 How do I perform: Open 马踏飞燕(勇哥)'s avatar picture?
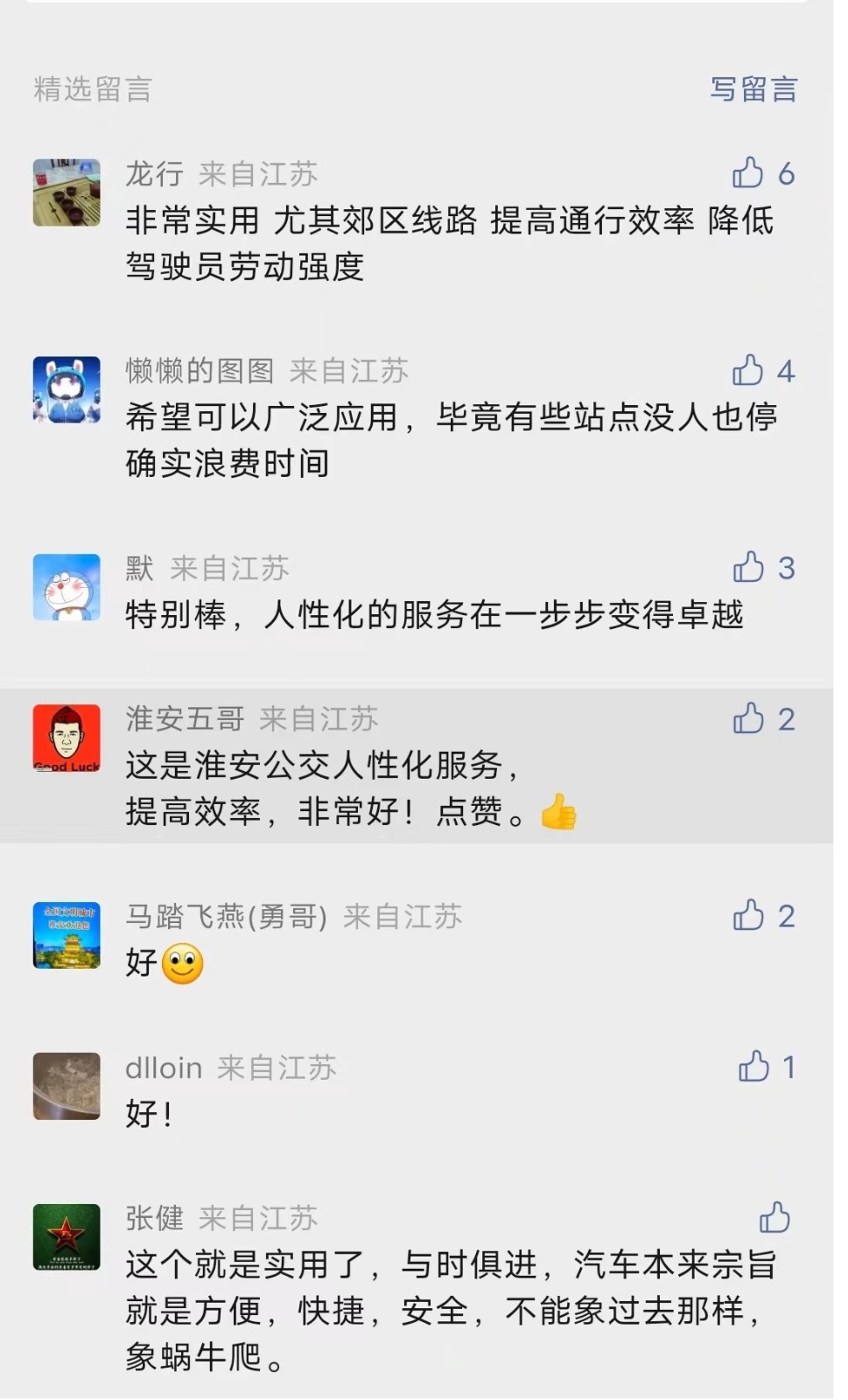67,935
